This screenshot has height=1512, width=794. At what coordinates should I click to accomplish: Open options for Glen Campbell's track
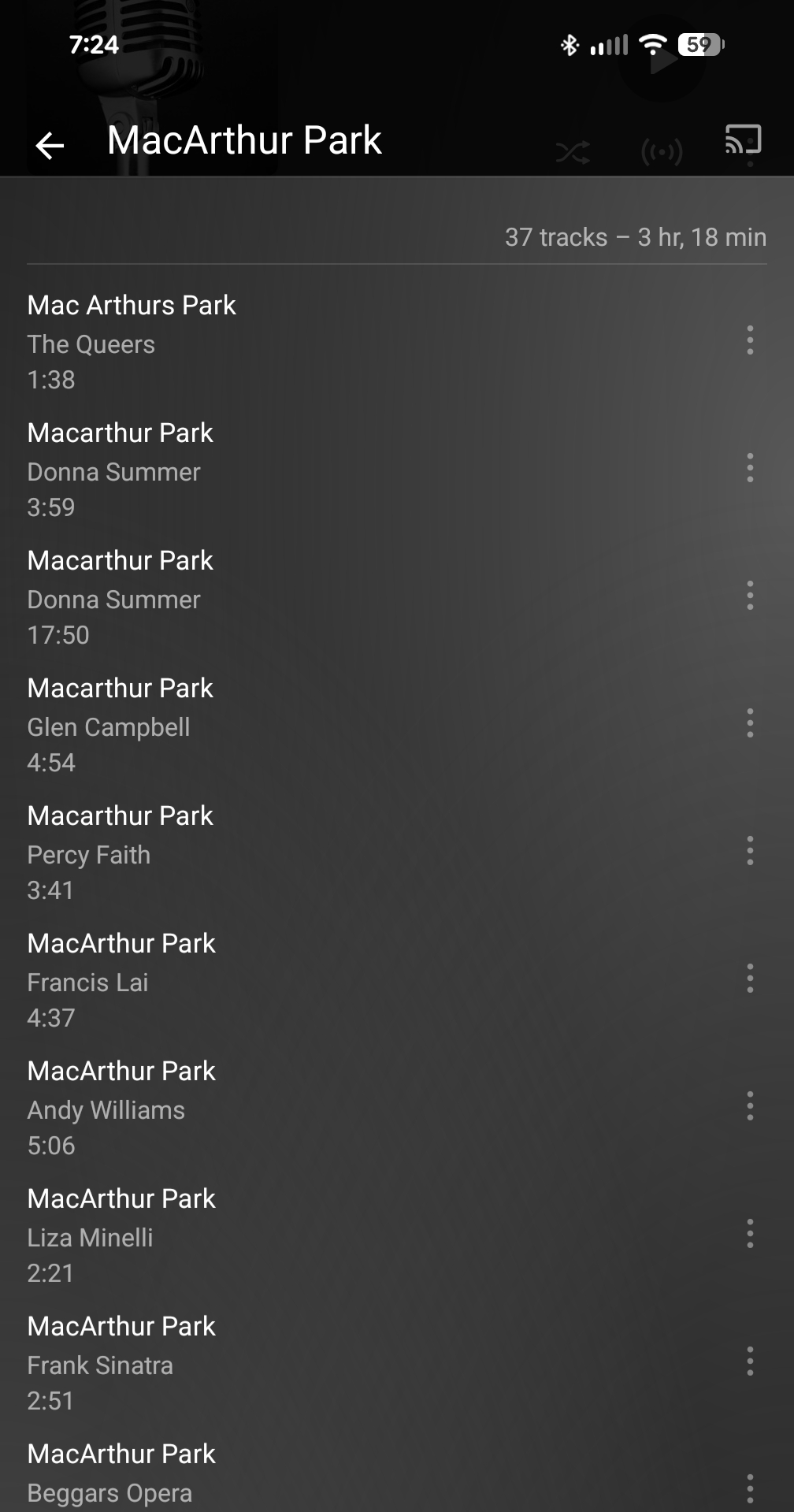(x=750, y=723)
